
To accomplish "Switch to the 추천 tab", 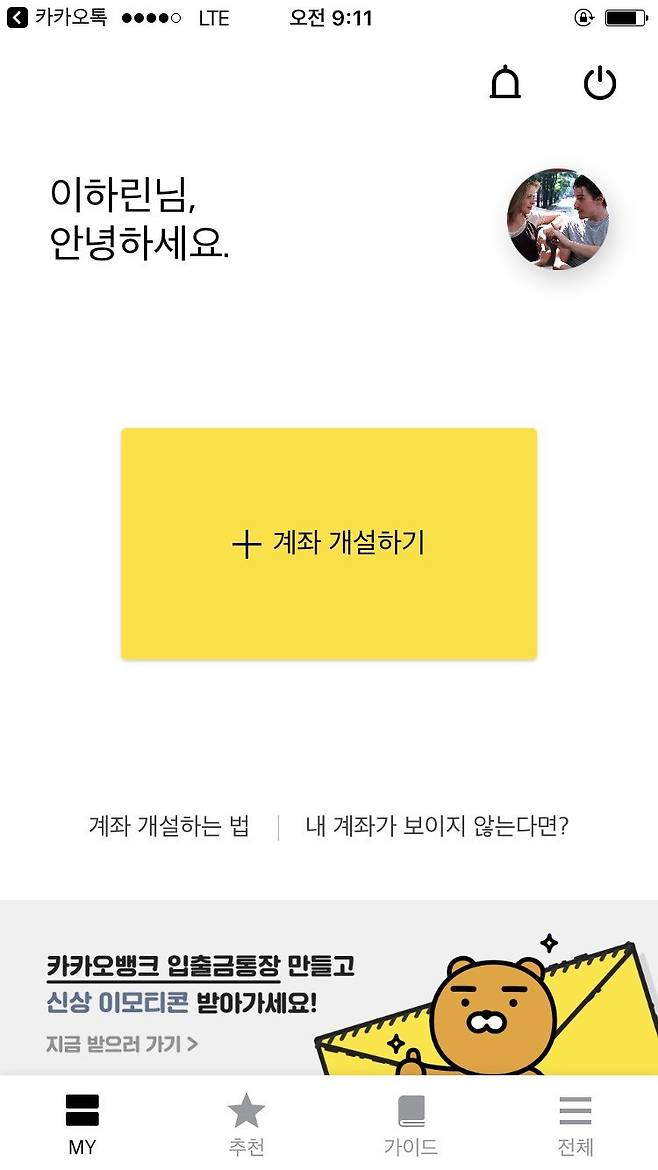I will click(x=246, y=1123).
